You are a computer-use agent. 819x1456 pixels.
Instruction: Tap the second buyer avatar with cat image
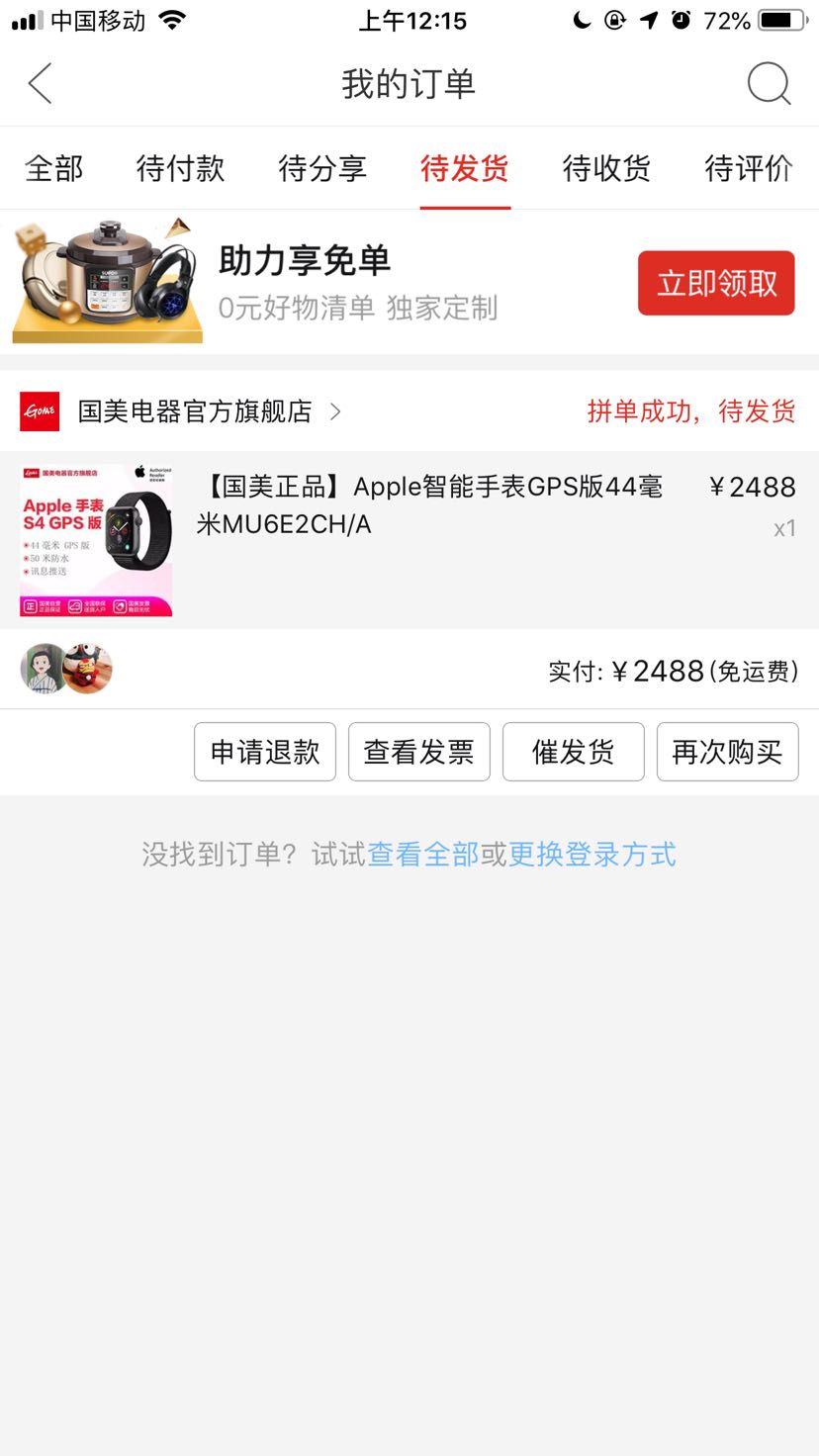coord(87,669)
